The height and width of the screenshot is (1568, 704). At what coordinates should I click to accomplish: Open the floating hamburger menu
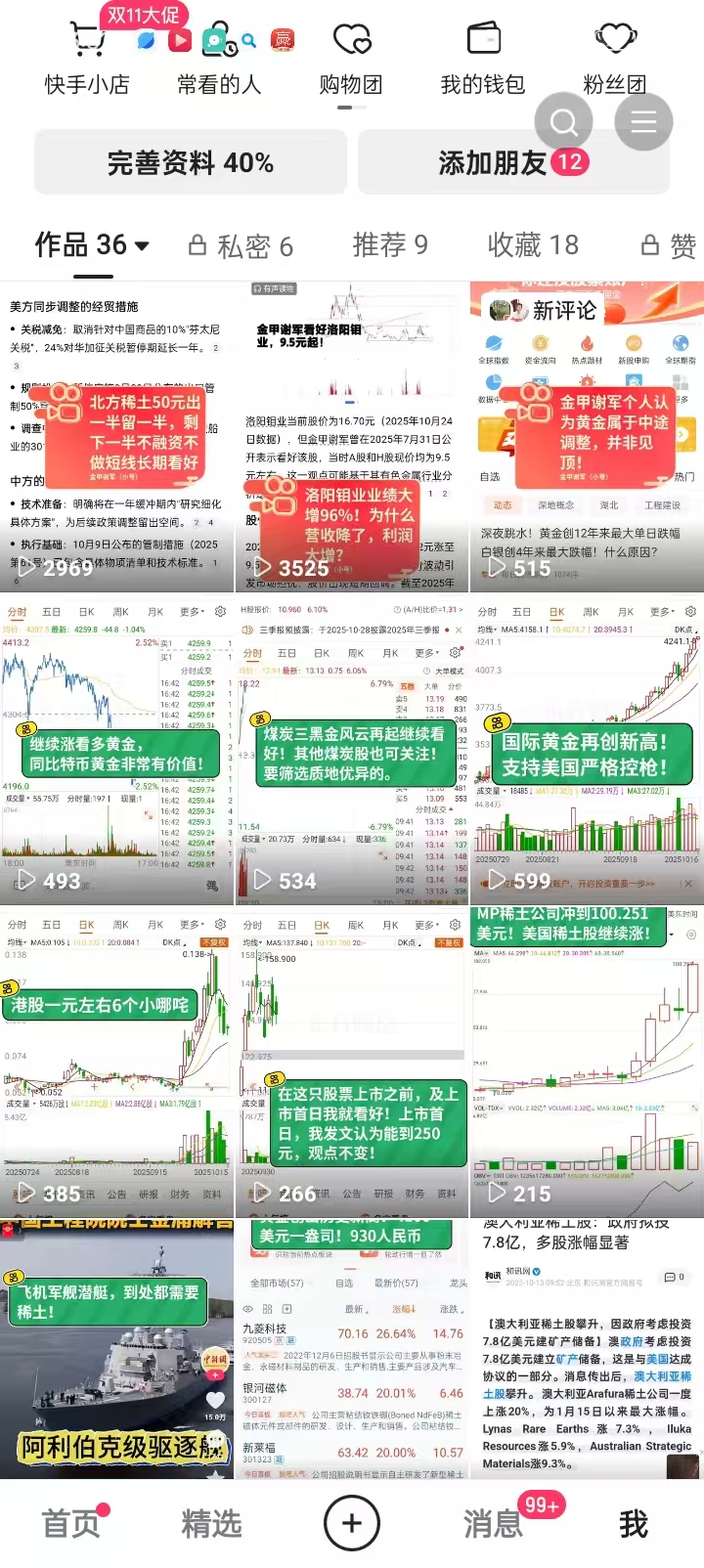[x=642, y=122]
